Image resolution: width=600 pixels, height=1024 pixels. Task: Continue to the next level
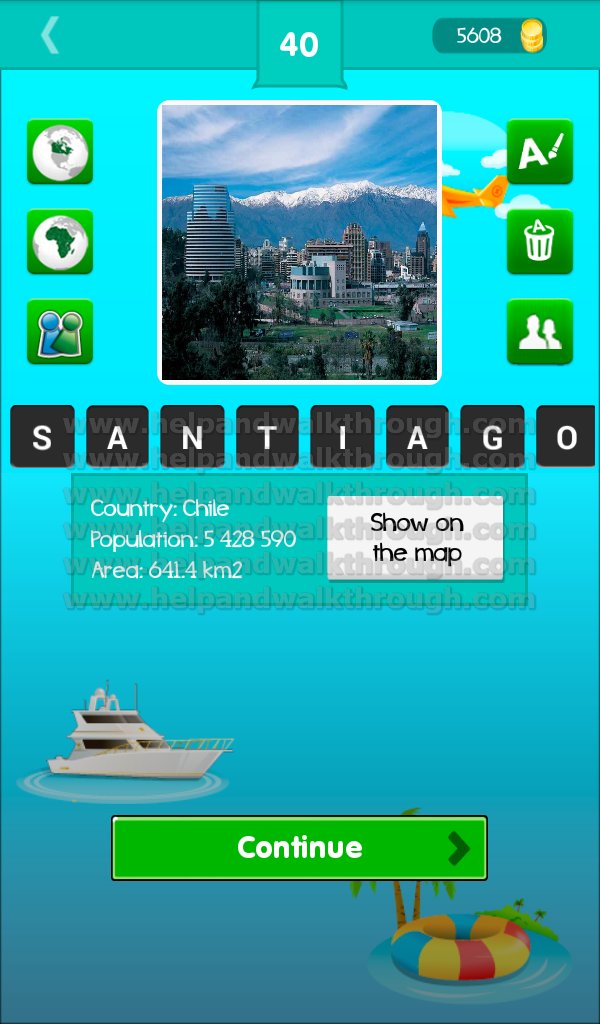(300, 848)
